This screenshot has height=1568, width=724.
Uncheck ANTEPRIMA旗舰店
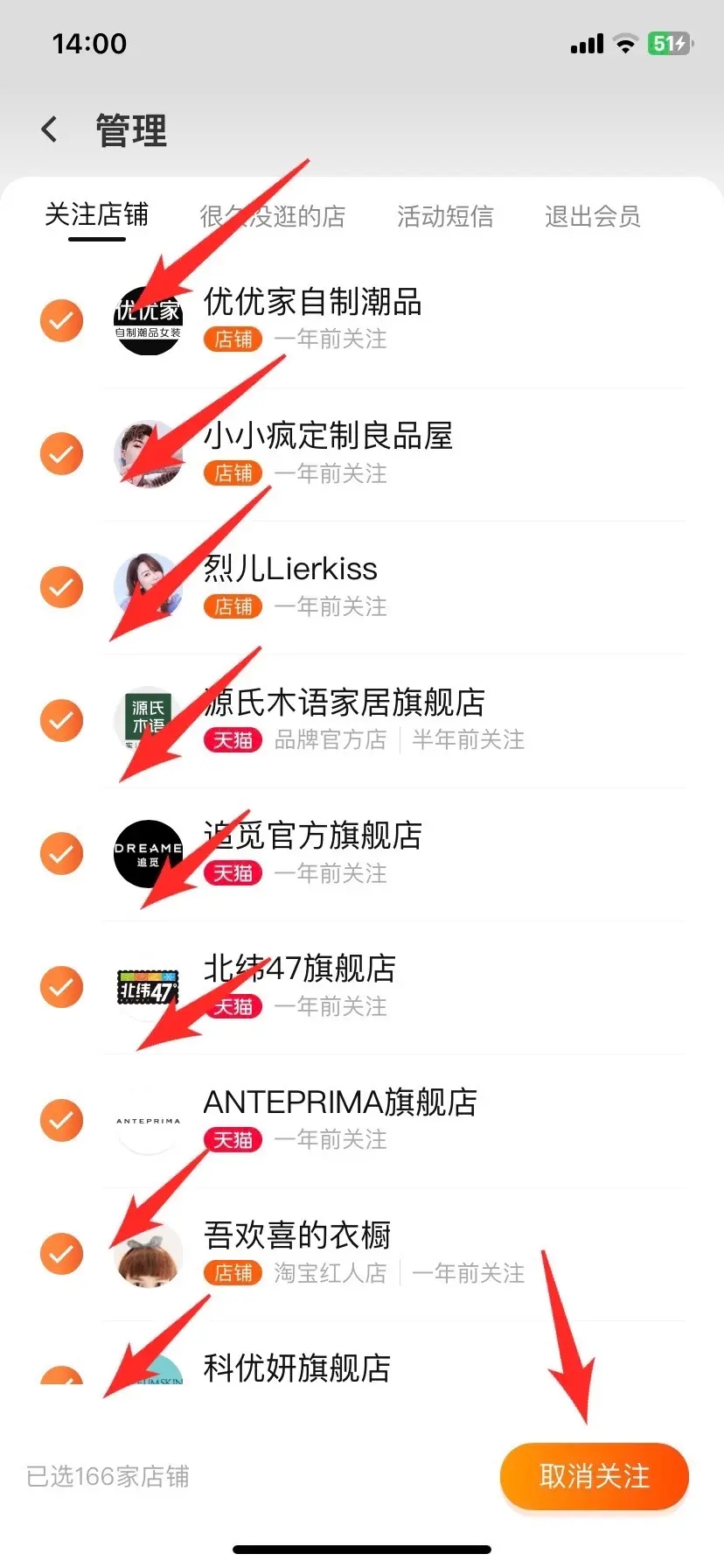(61, 1120)
